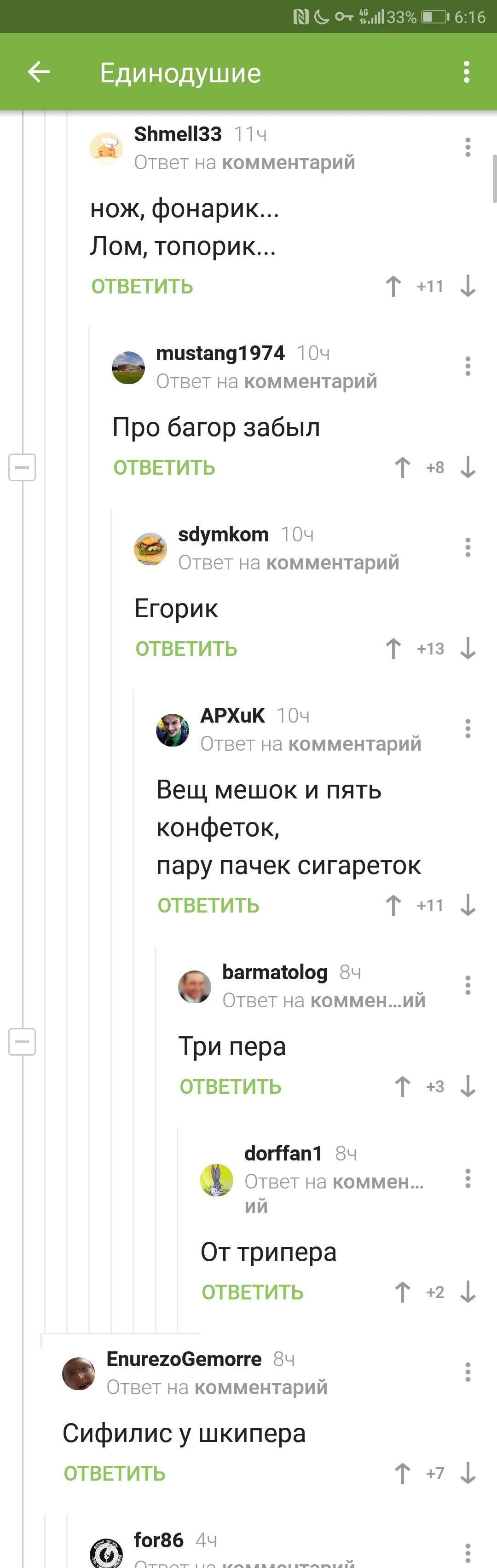Go back using the top arrow
The image size is (497, 1568).
click(x=38, y=72)
